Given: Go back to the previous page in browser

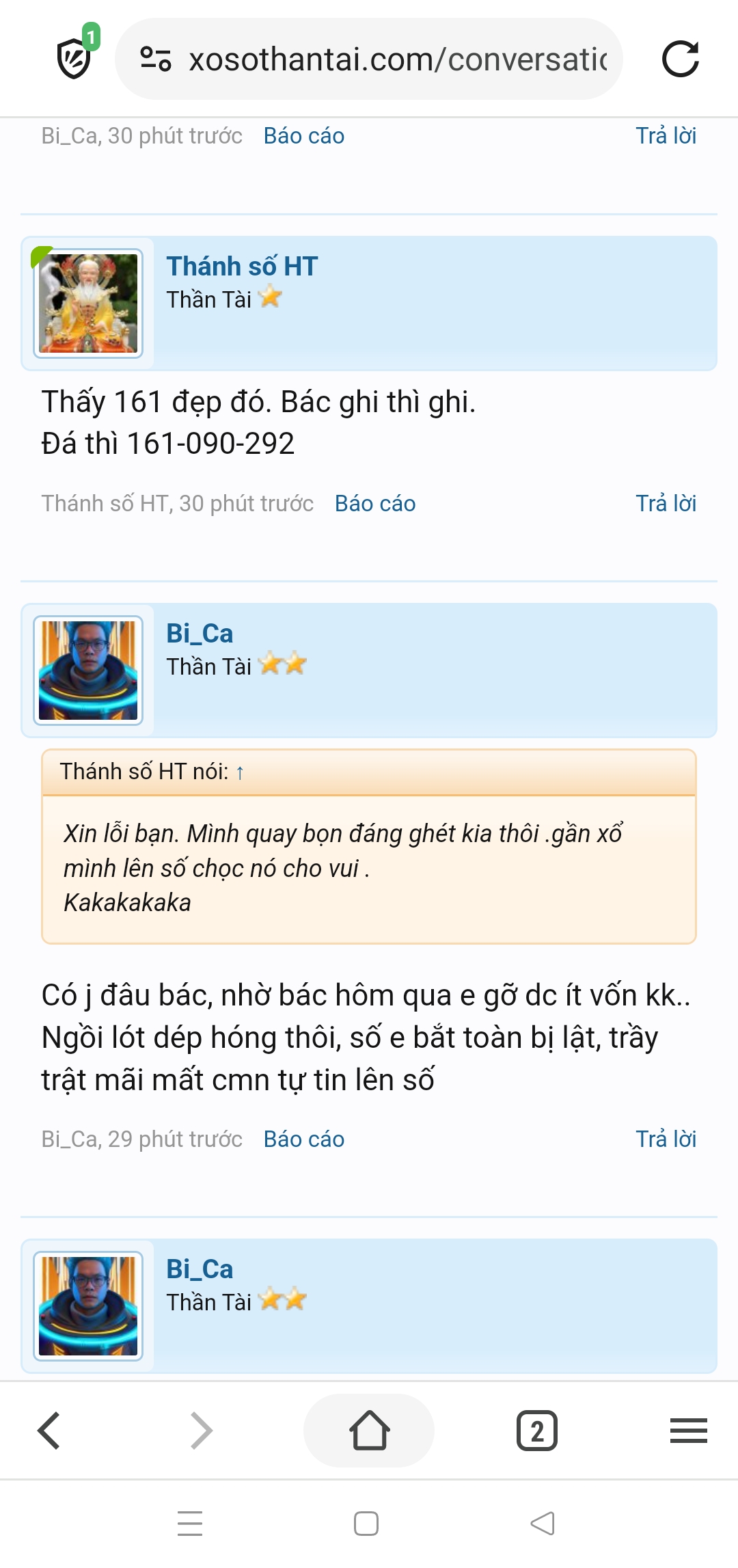Looking at the screenshot, I should 49,1430.
